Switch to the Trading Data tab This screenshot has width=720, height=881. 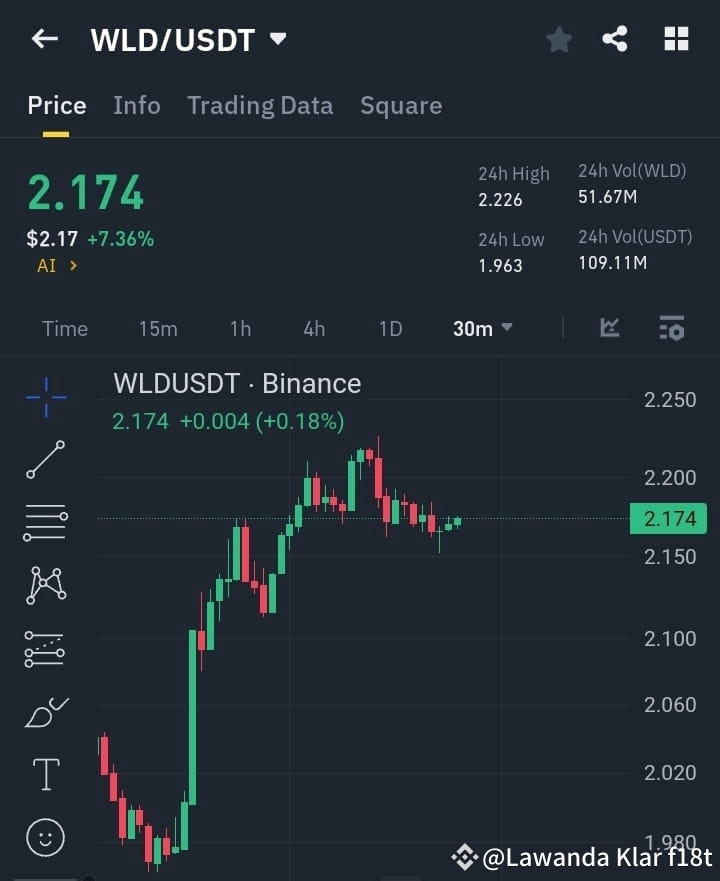pos(260,105)
